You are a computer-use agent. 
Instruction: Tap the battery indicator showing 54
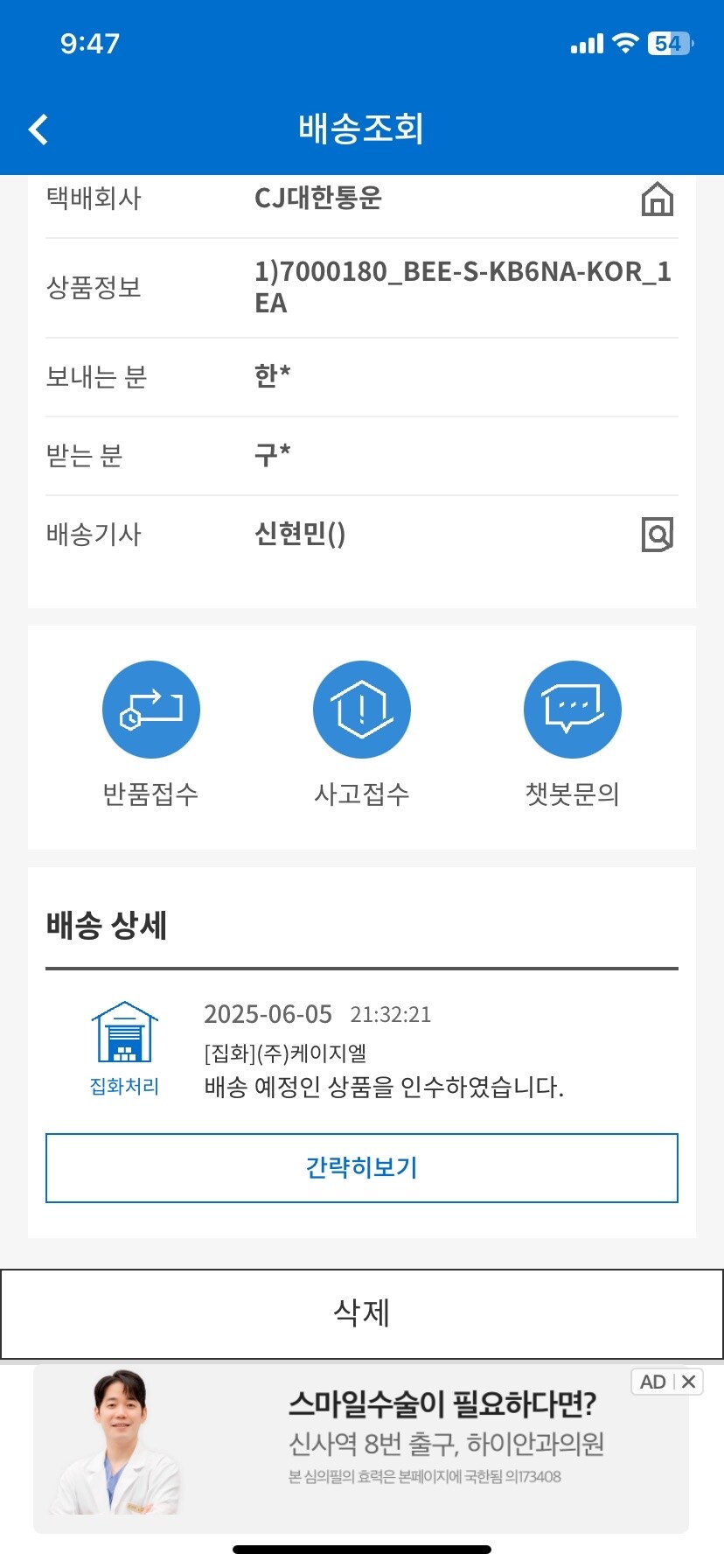(668, 41)
